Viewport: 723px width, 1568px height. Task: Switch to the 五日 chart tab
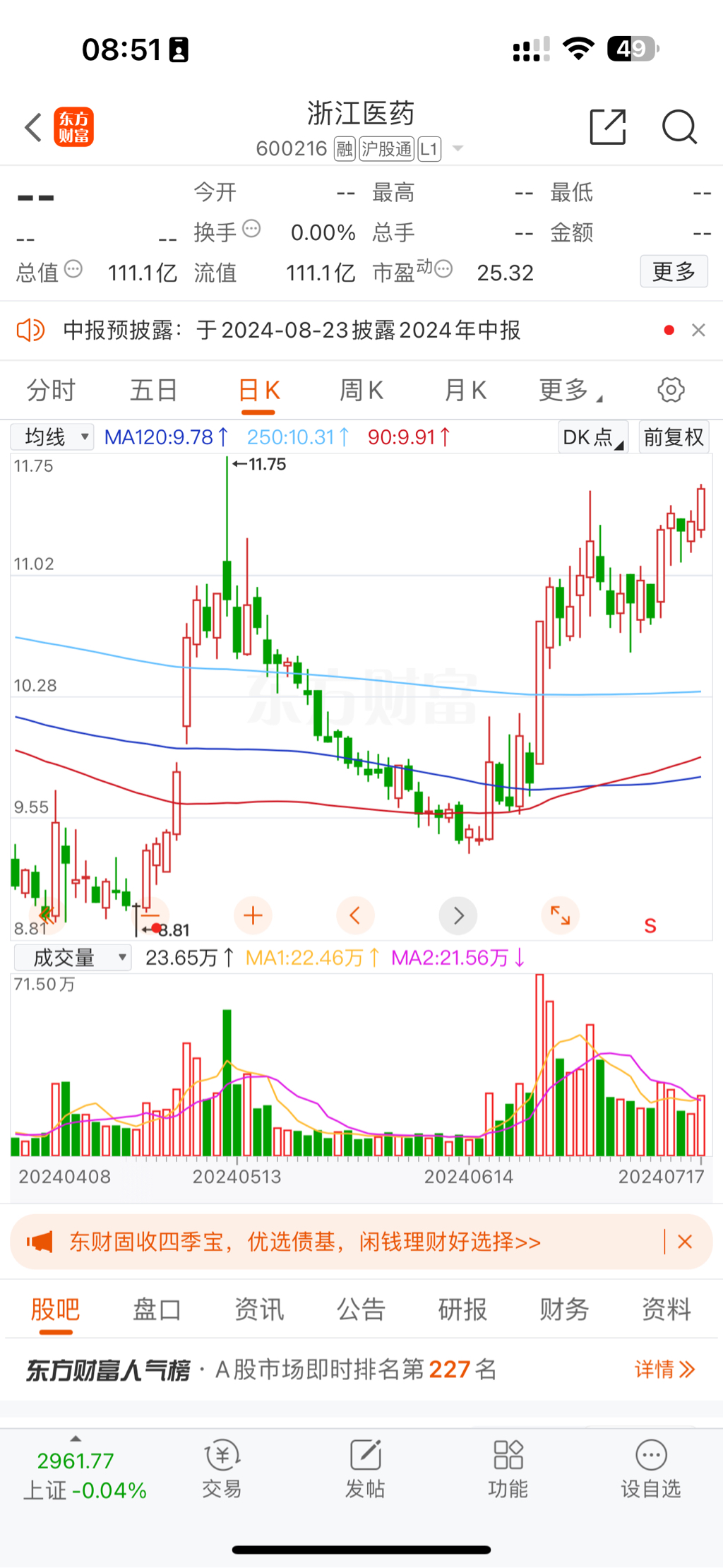(x=153, y=391)
